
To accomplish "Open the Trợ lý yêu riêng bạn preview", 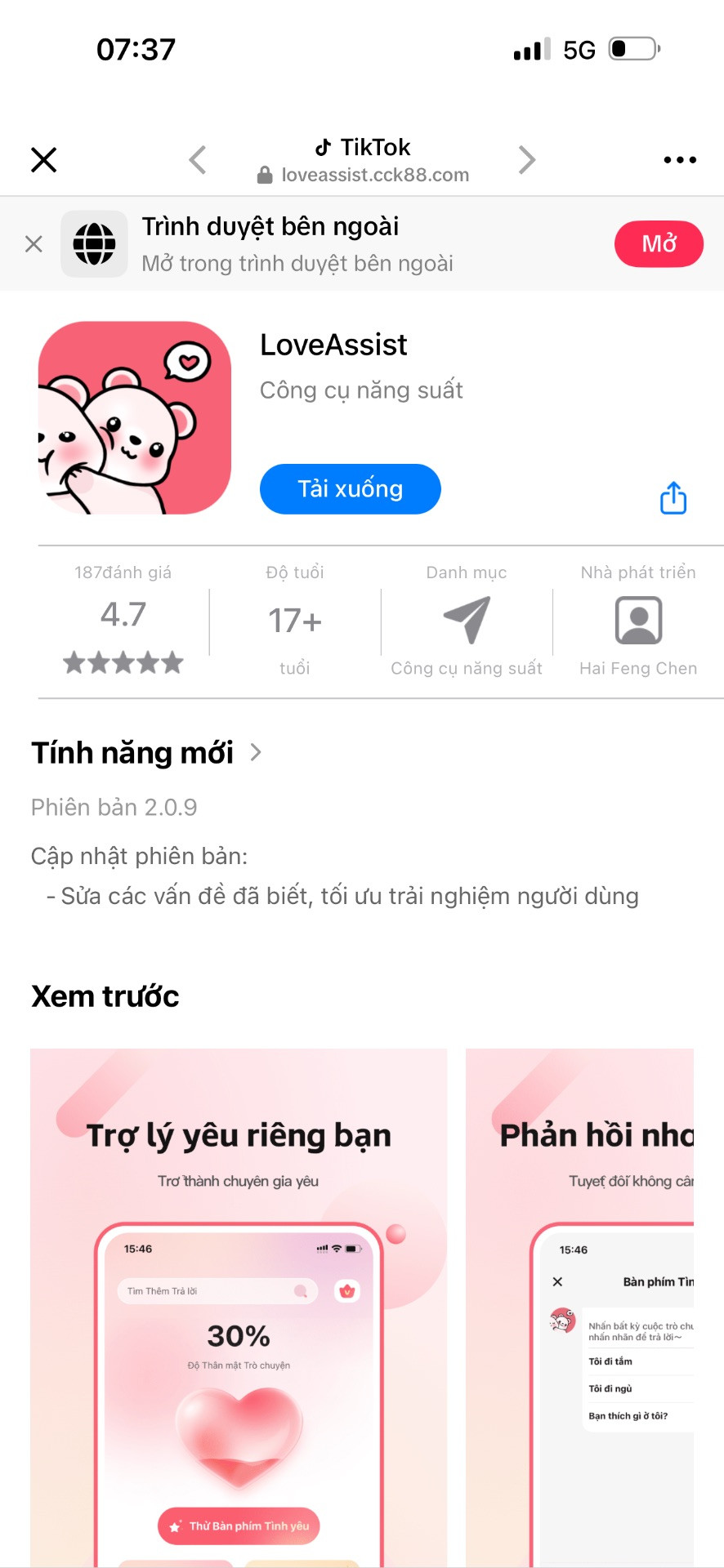I will pyautogui.click(x=239, y=1307).
